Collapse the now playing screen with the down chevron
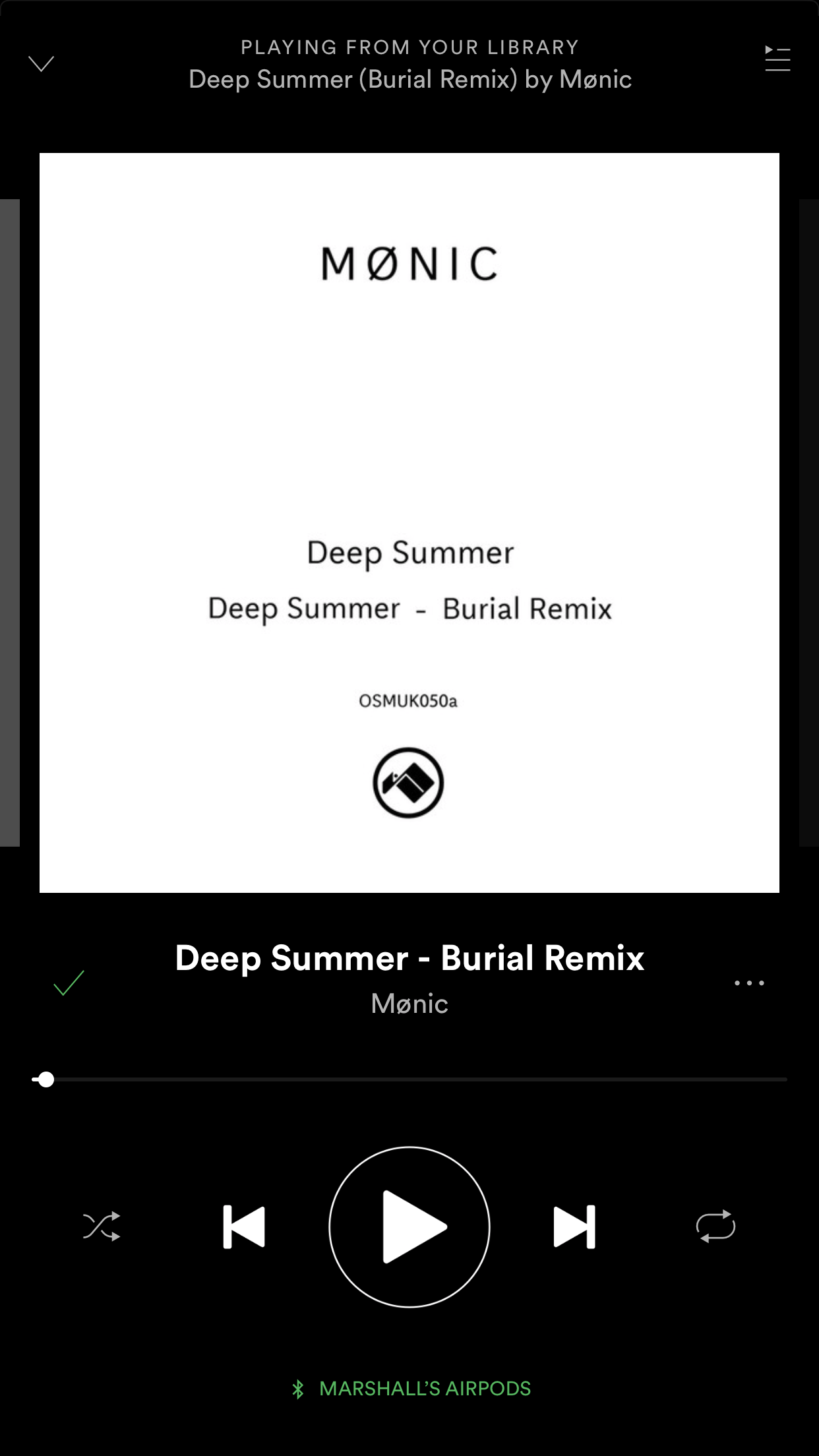 click(41, 63)
